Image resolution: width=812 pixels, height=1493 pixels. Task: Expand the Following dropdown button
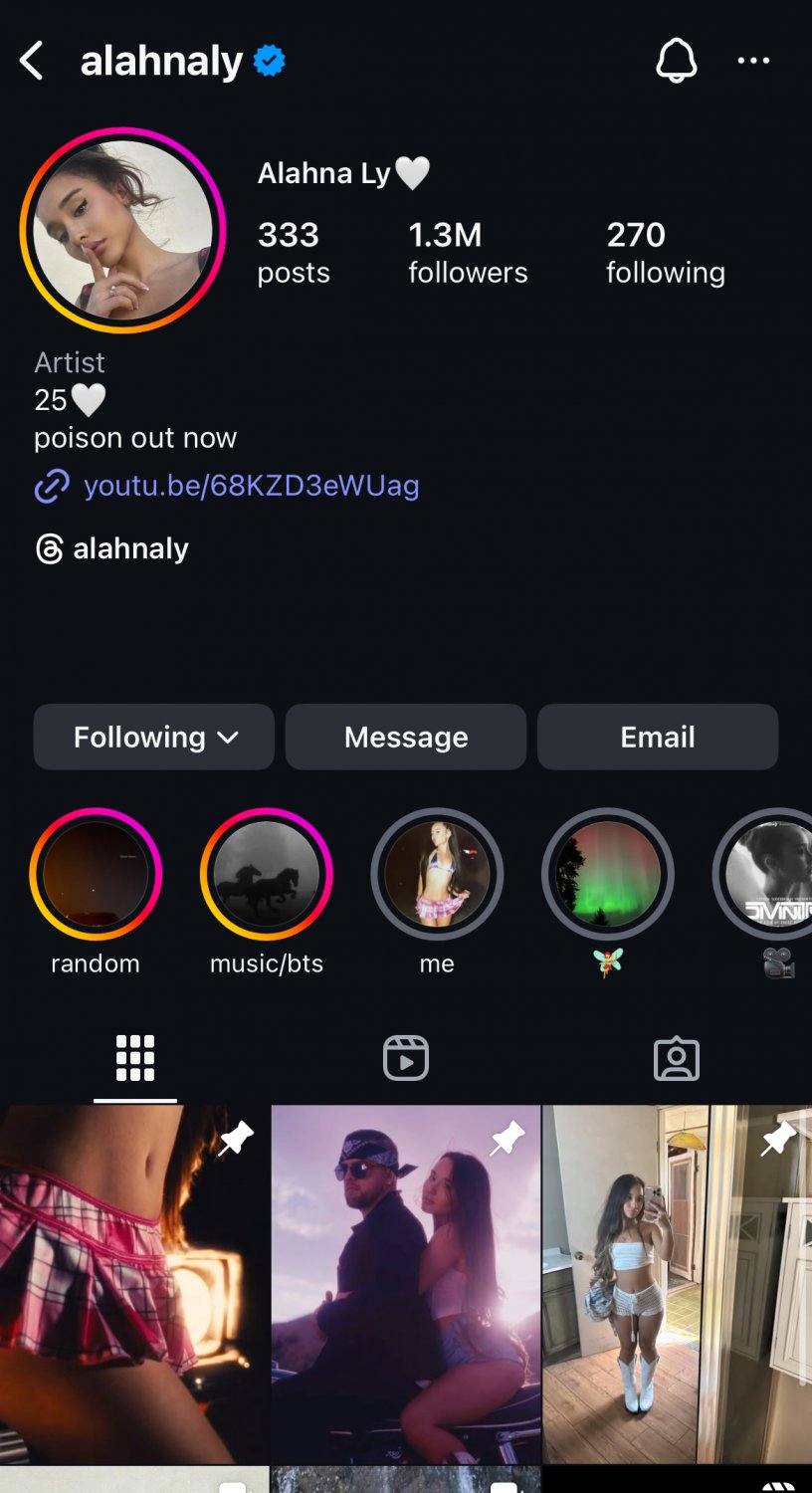point(154,737)
